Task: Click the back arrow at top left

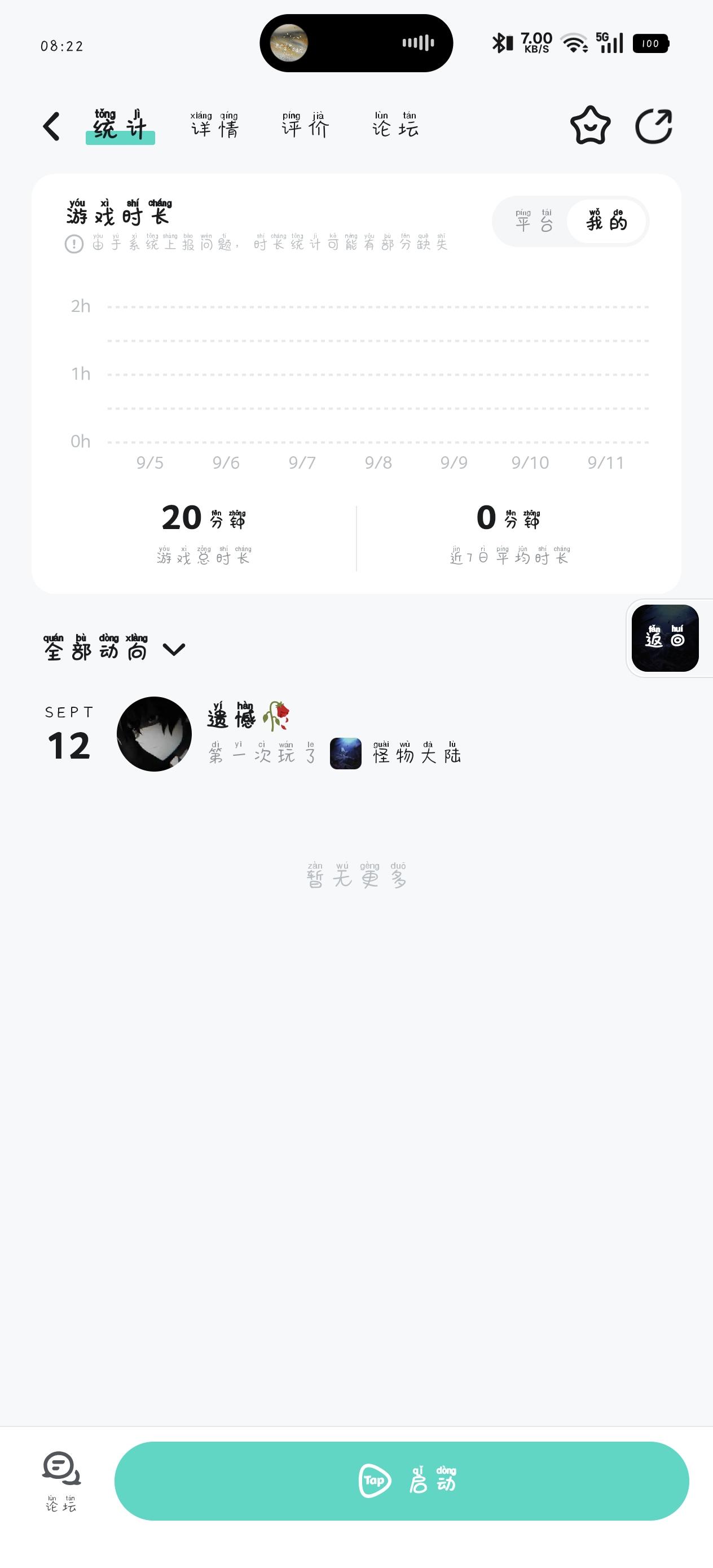Action: point(51,126)
